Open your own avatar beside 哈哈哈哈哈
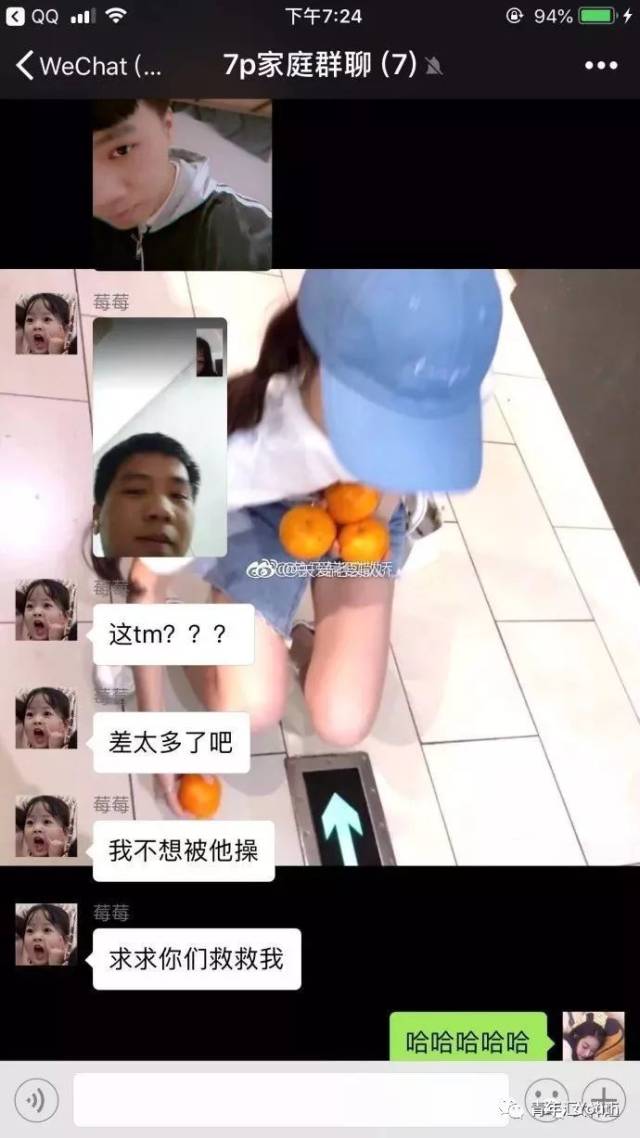The height and width of the screenshot is (1138, 640). pyautogui.click(x=594, y=1036)
